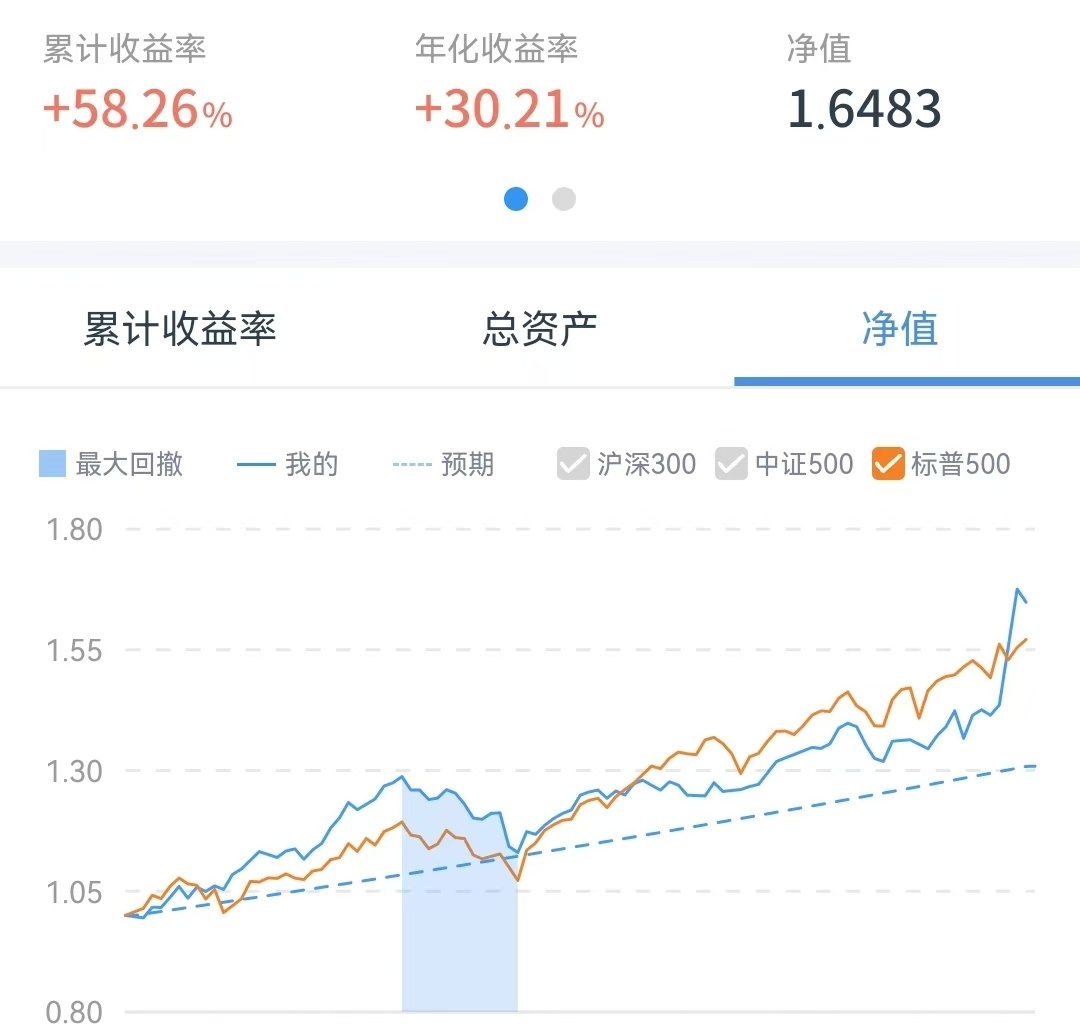Screen dimensions: 1080x1036
Task: Open the 总资产 tab
Action: tap(540, 329)
